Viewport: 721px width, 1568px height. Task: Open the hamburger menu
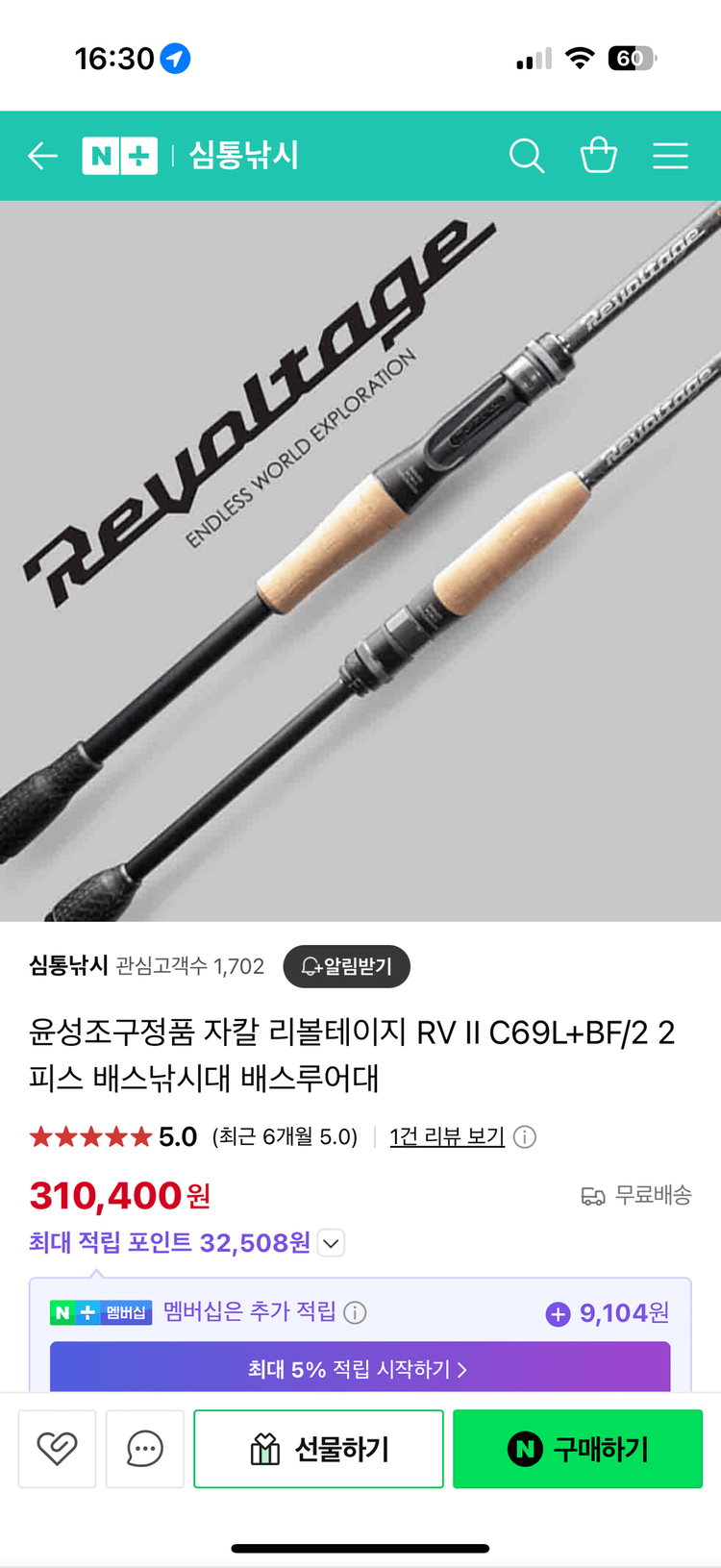(670, 155)
